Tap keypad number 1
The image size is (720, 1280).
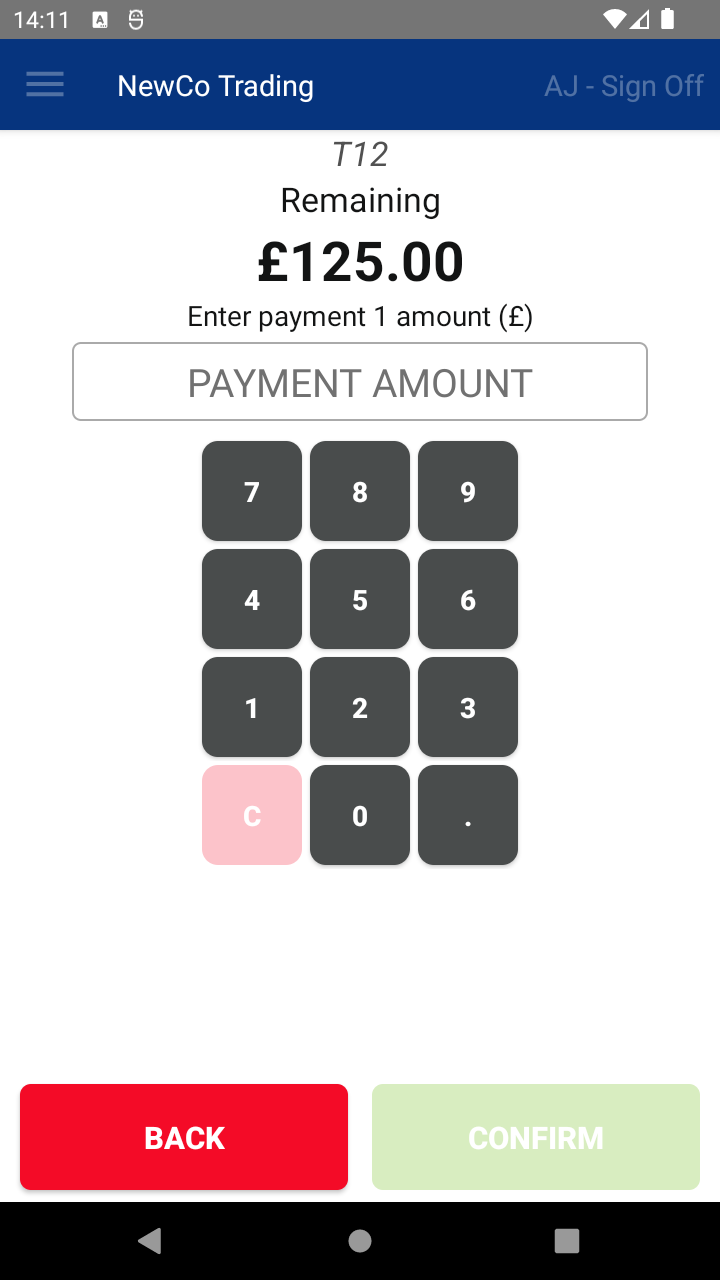(x=252, y=707)
